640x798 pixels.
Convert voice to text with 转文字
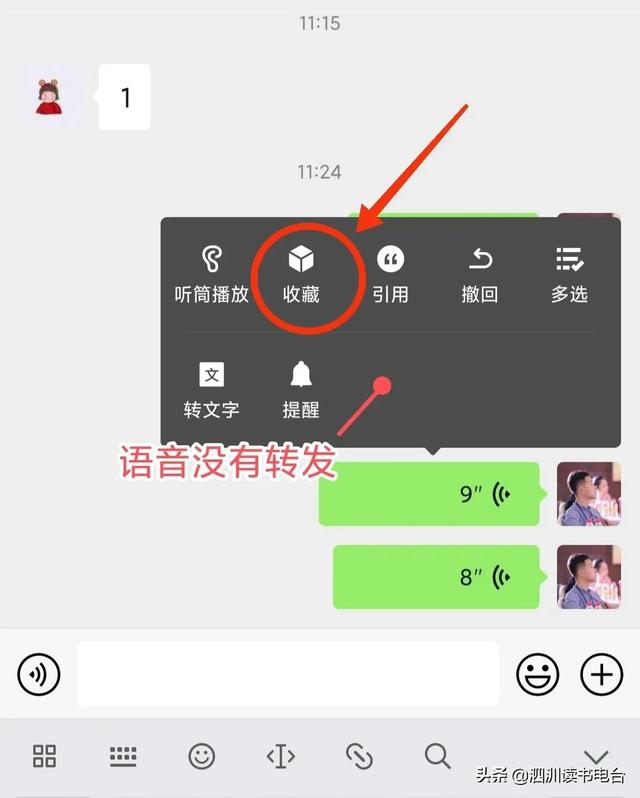211,390
